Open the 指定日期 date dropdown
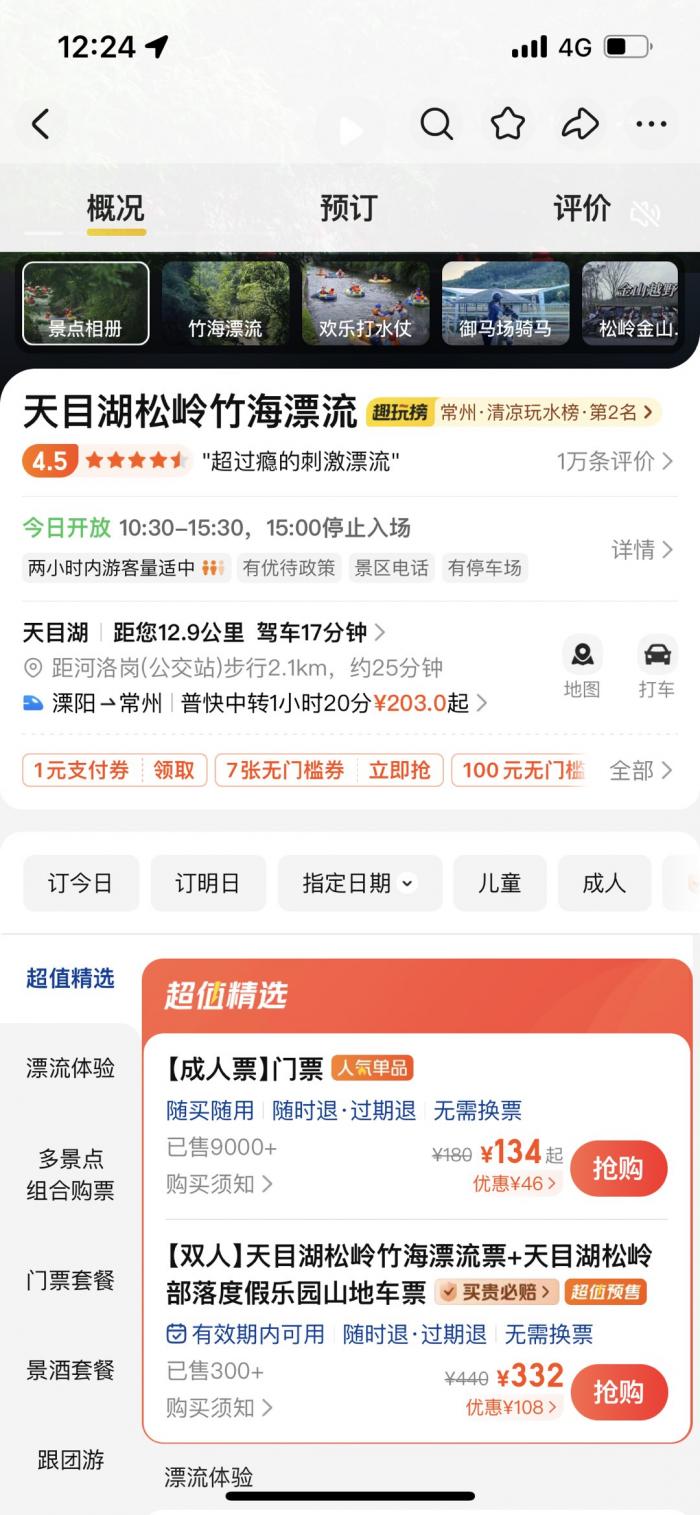 tap(359, 883)
